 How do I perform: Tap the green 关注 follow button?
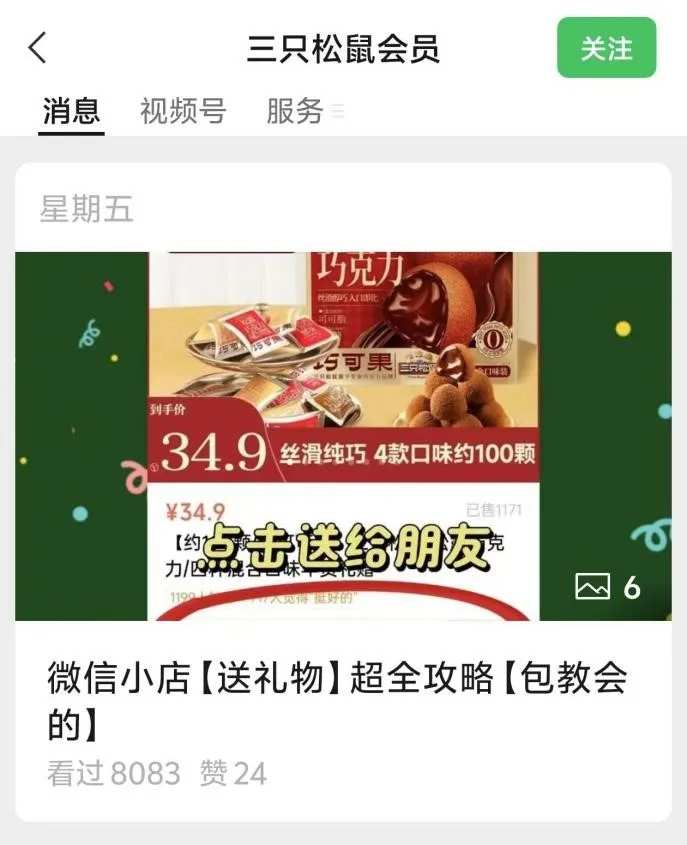point(606,48)
